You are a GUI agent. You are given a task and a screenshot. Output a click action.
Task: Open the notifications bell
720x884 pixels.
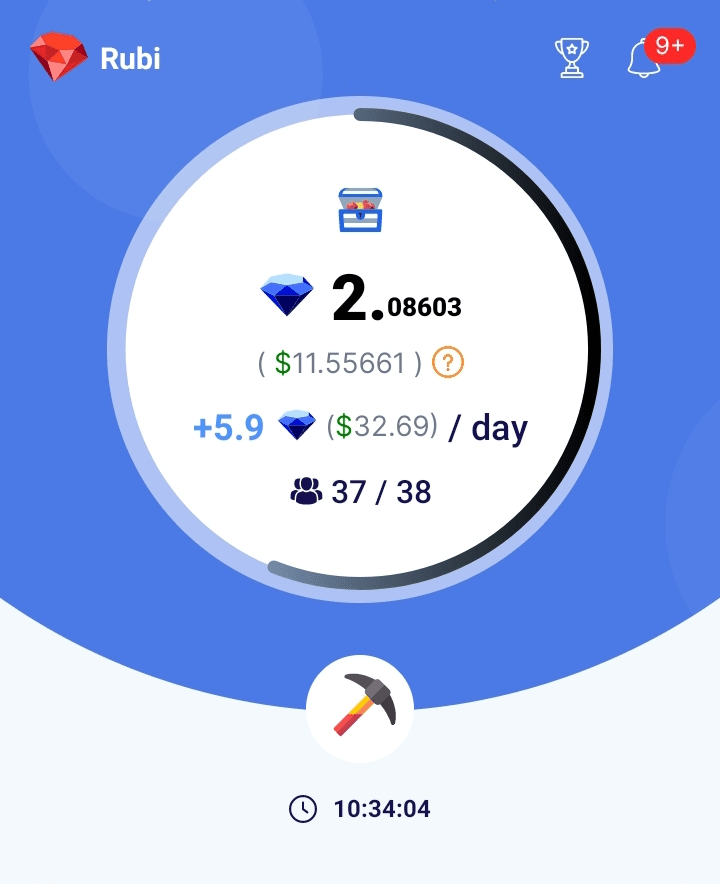click(644, 60)
